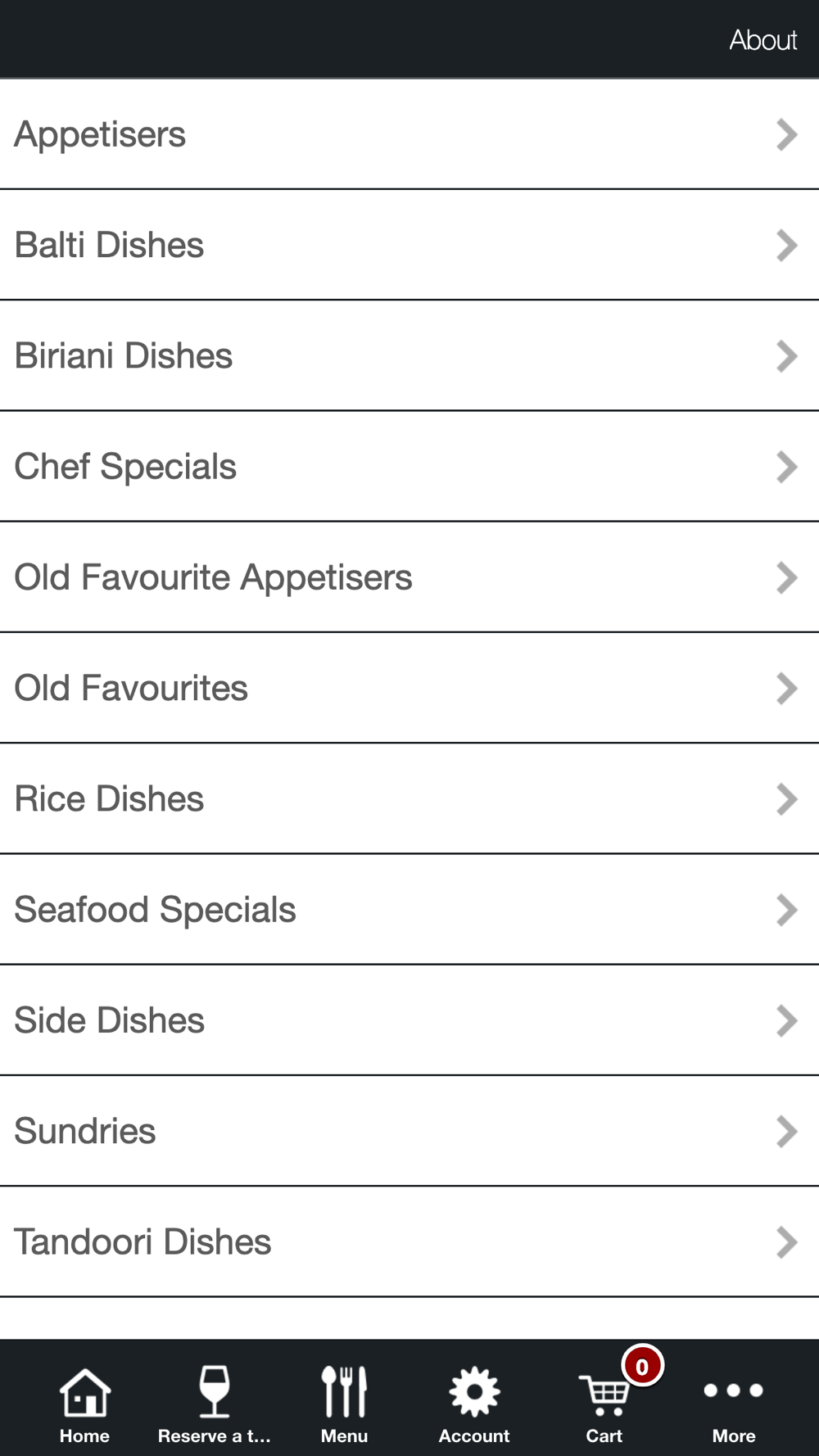This screenshot has height=1456, width=819.
Task: Open the About page
Action: point(762,39)
